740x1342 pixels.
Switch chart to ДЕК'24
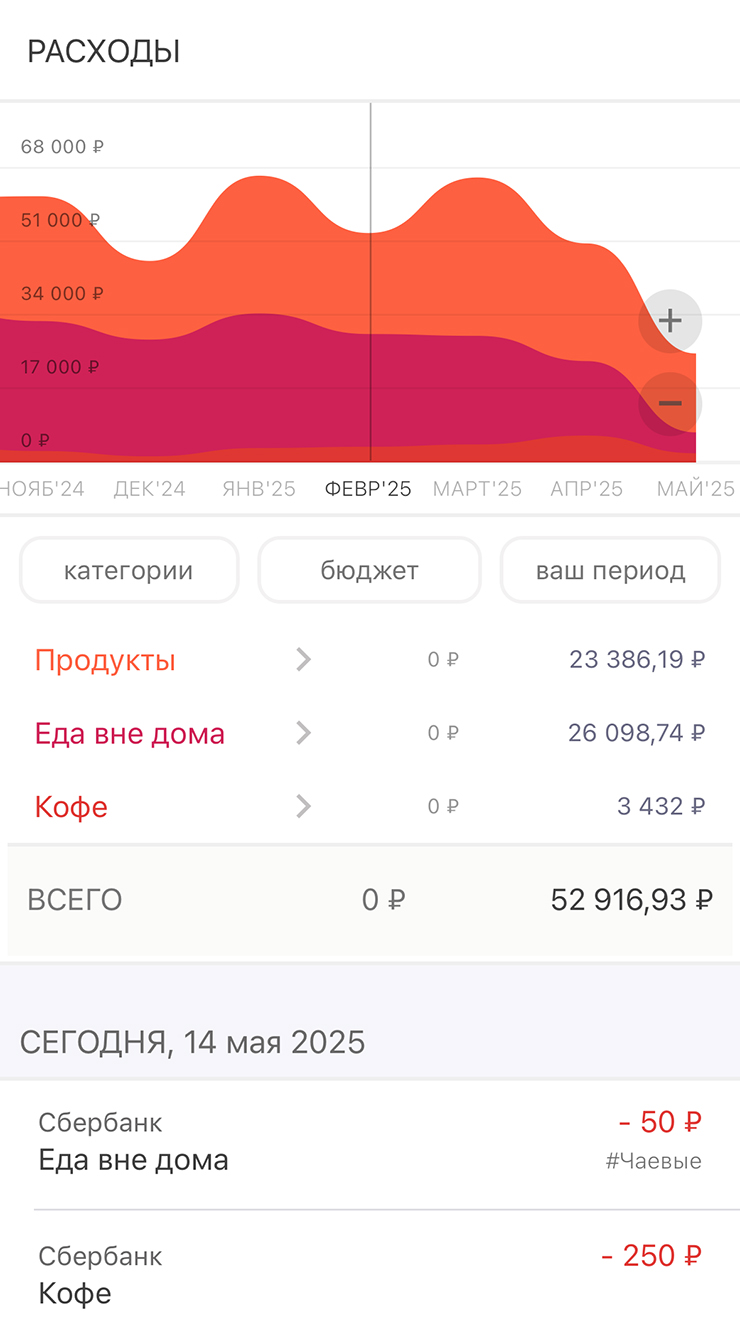coord(150,489)
